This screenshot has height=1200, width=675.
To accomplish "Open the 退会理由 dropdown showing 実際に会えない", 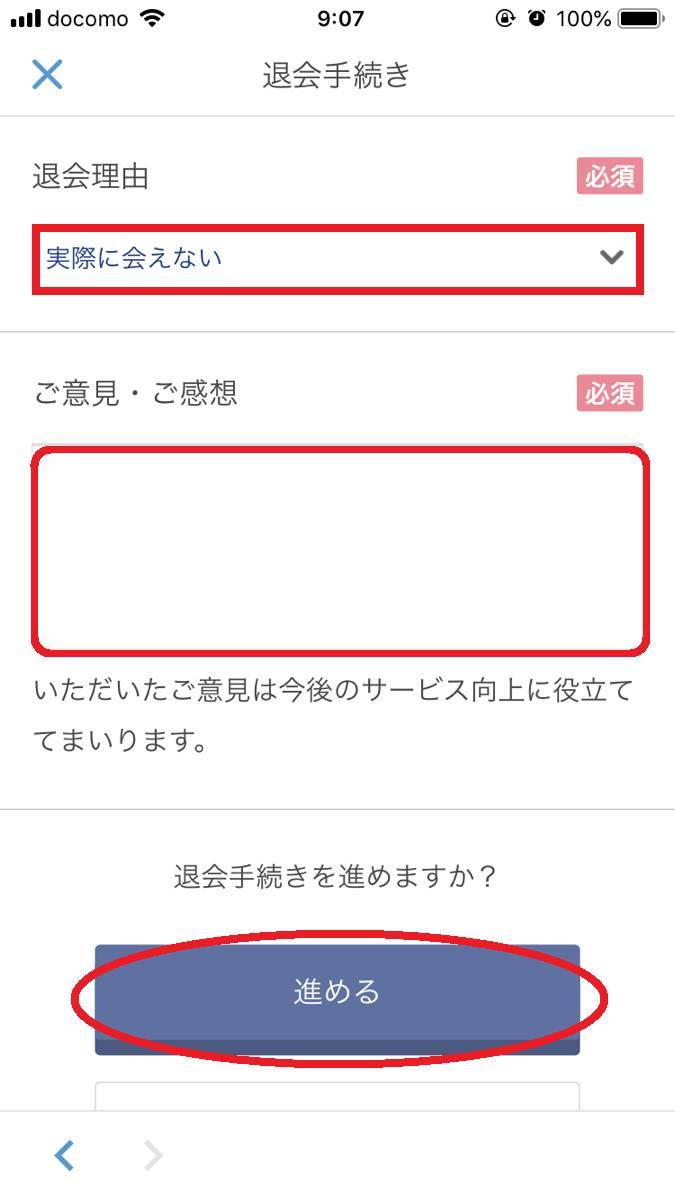I will [337, 258].
